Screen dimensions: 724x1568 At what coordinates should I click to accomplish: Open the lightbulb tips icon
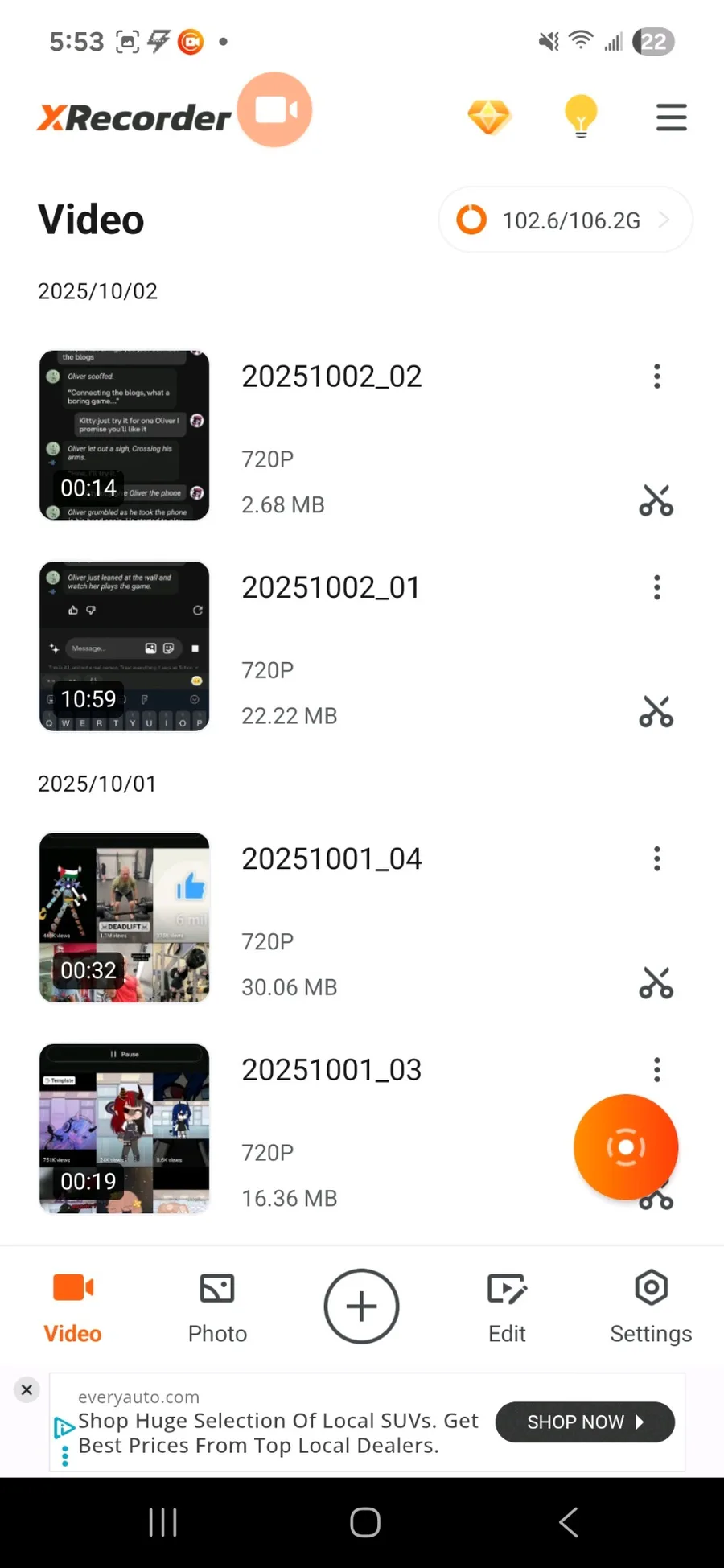click(581, 117)
